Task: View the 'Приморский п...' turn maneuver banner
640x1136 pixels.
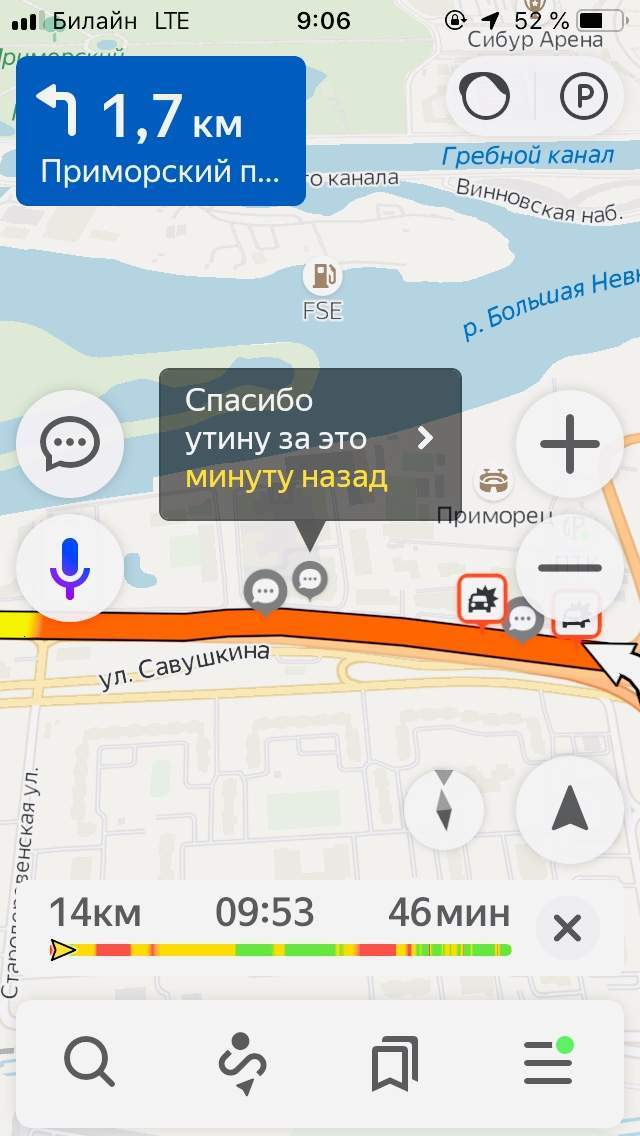Action: pos(161,131)
